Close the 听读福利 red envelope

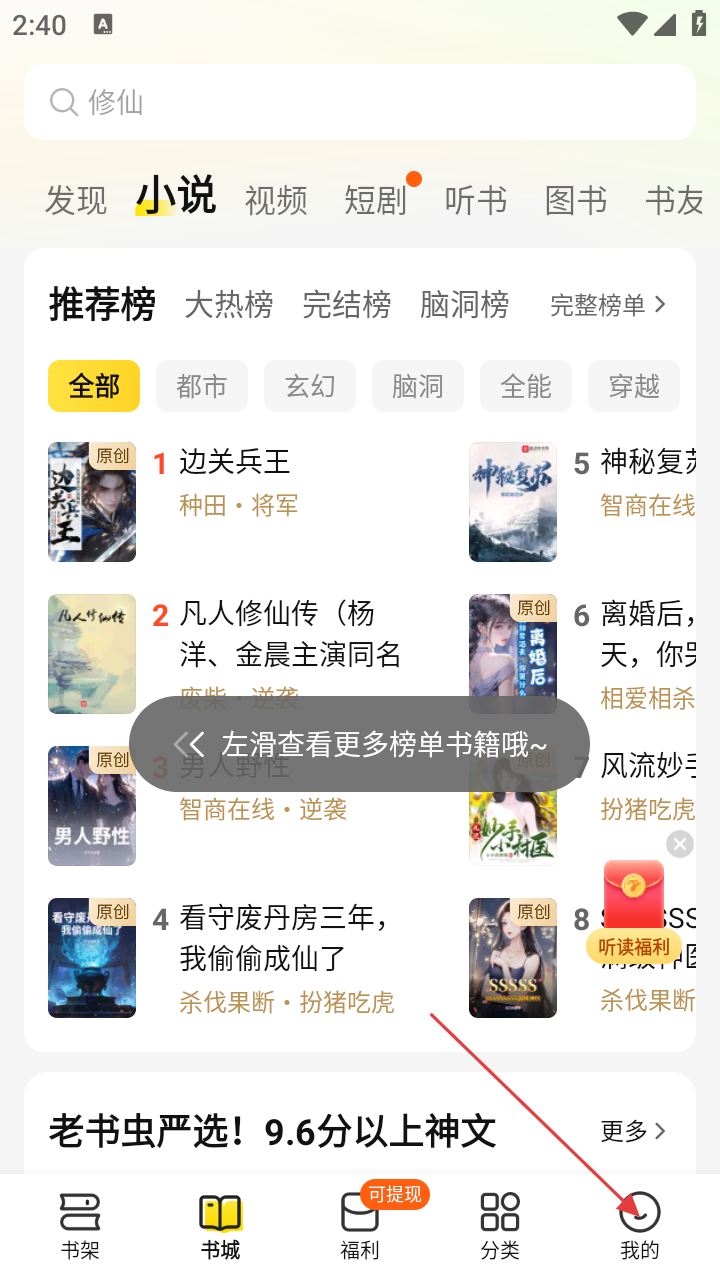[x=680, y=844]
